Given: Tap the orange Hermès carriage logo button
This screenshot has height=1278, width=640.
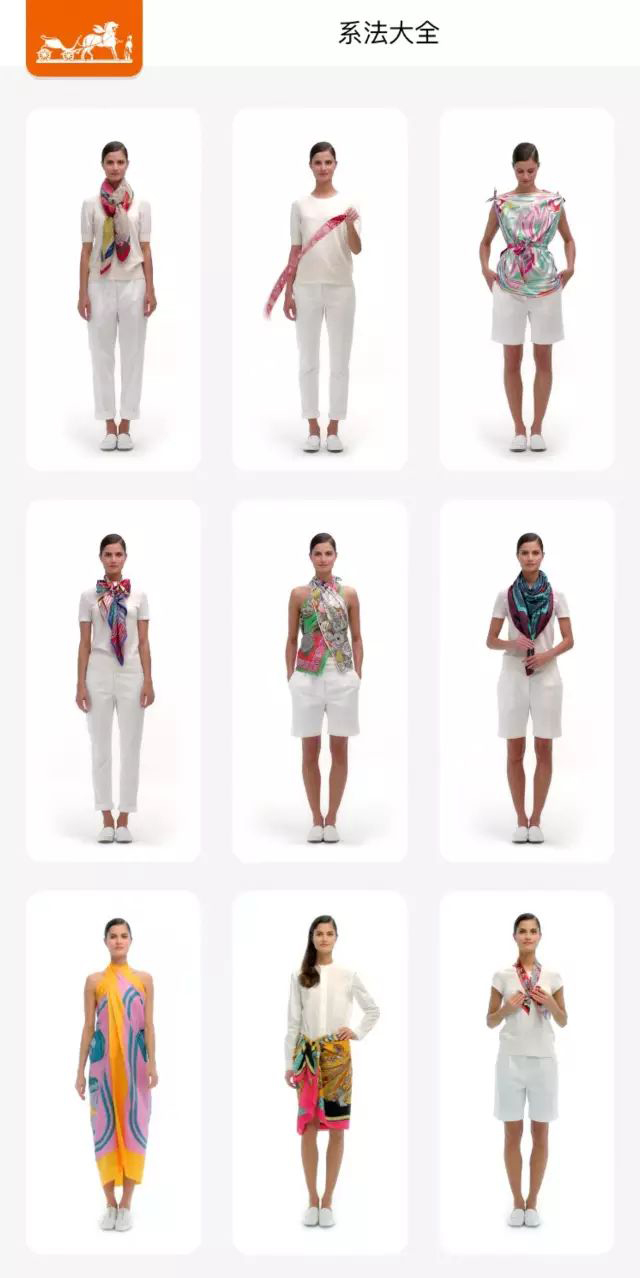Looking at the screenshot, I should [84, 37].
